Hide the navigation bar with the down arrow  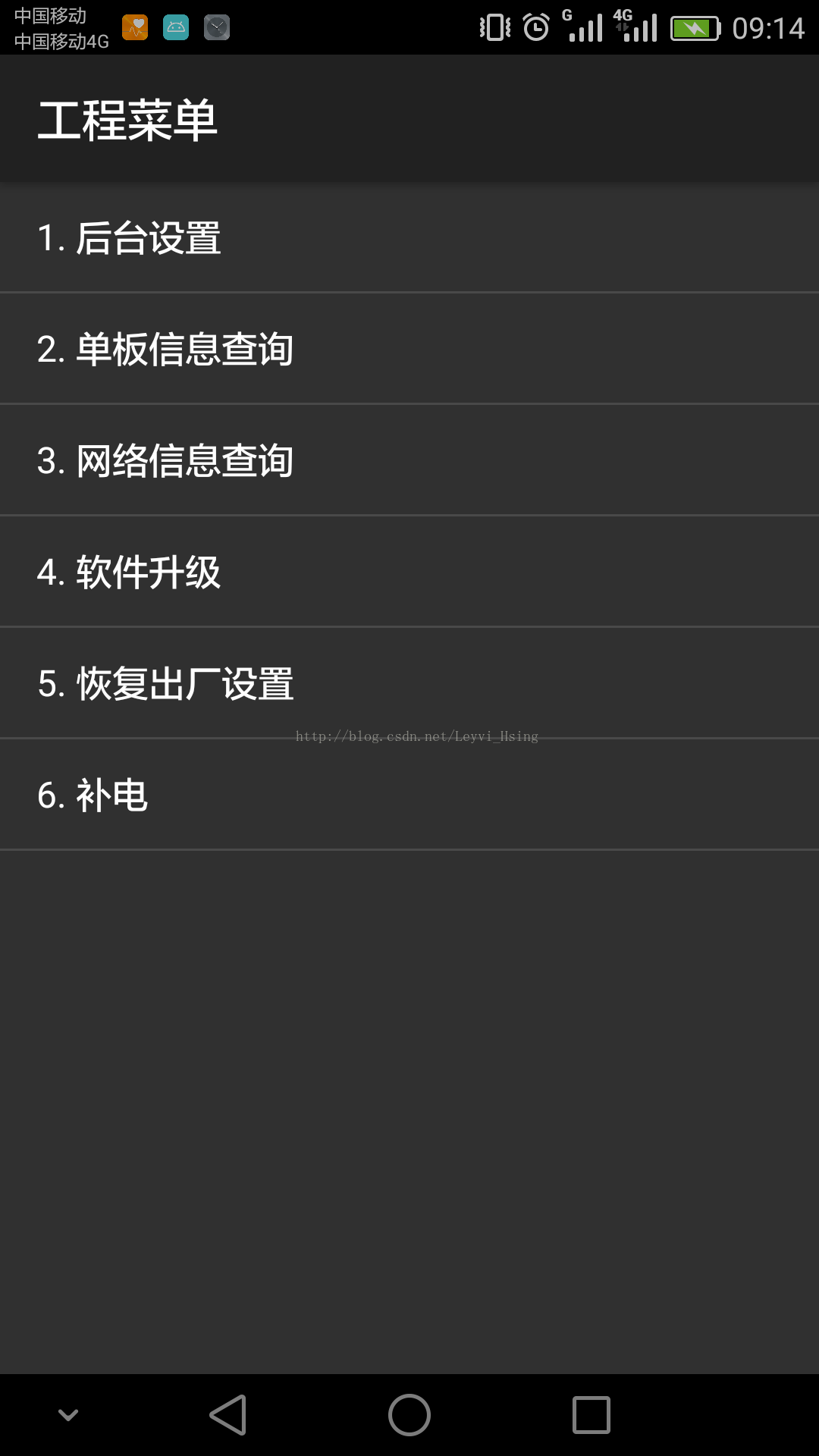pyautogui.click(x=68, y=1415)
